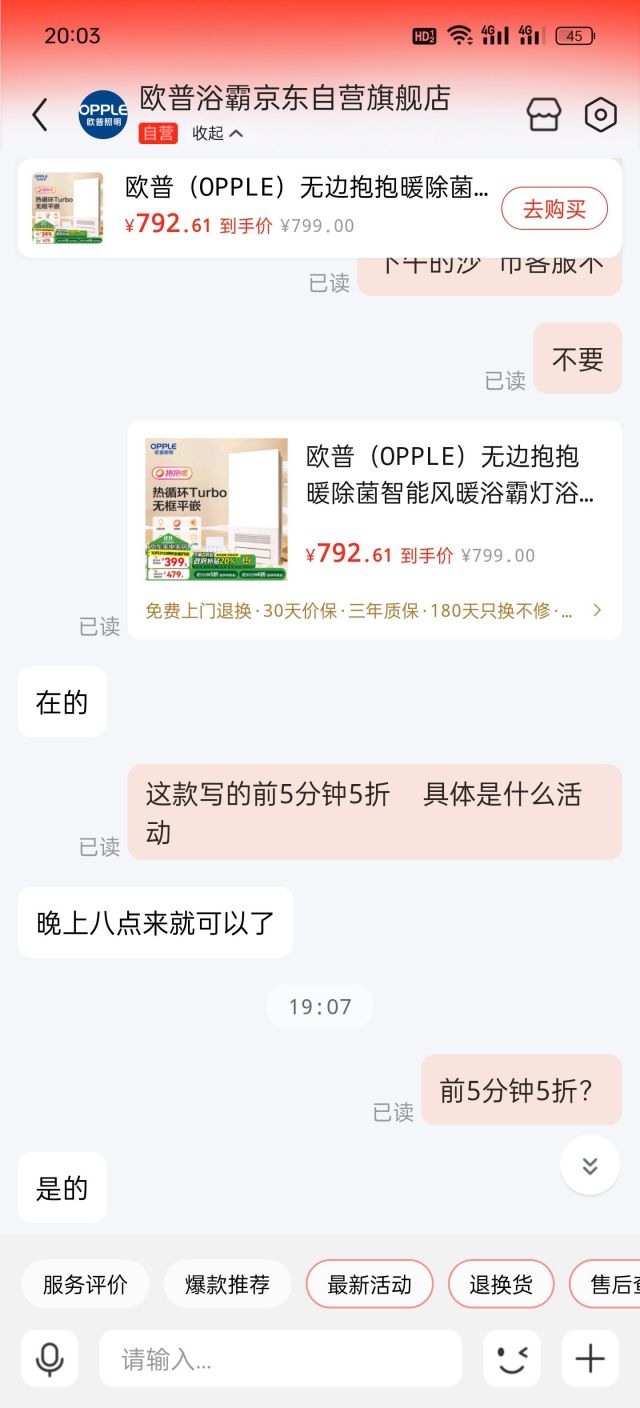This screenshot has width=640, height=1408.
Task: Tap the 退换货 chip
Action: [x=501, y=1284]
